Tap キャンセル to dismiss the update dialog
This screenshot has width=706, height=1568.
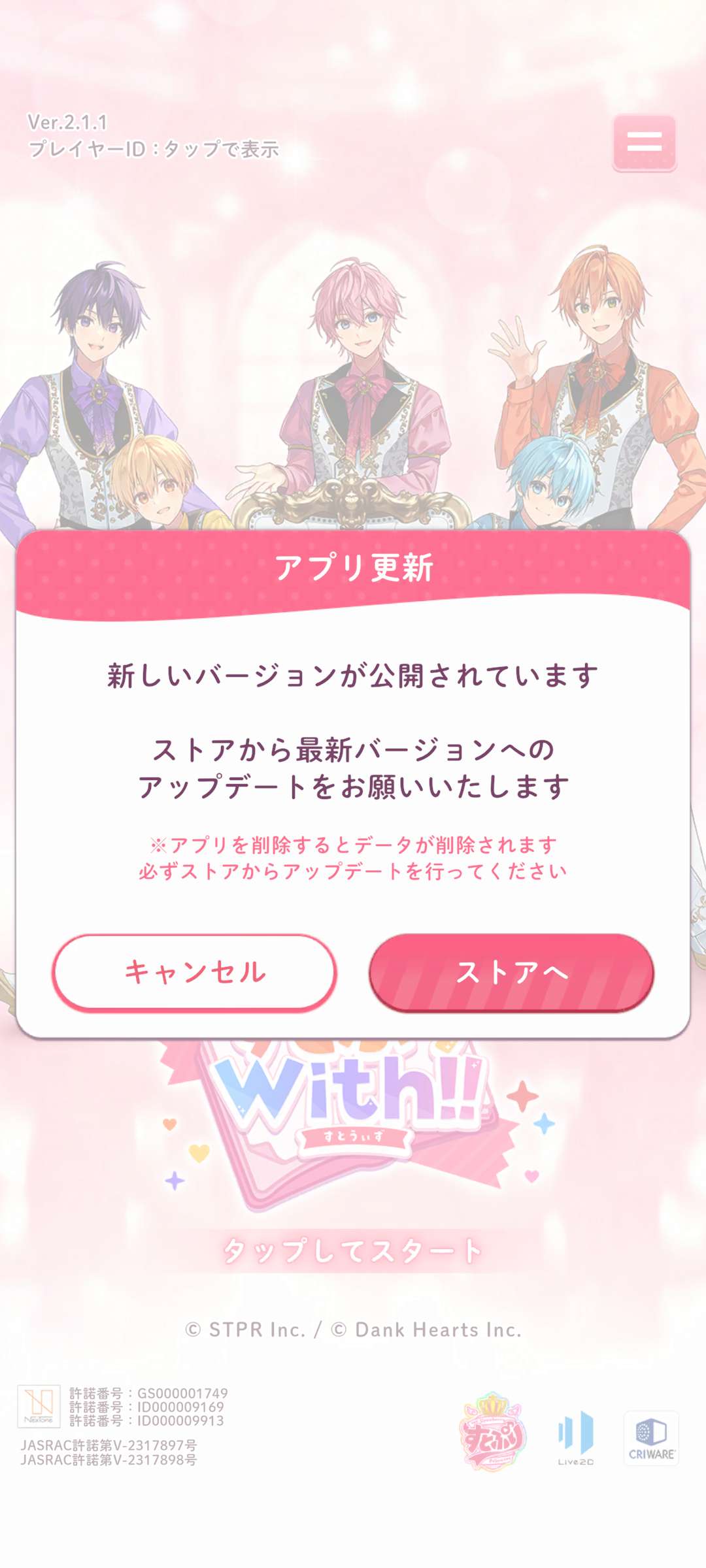(195, 972)
